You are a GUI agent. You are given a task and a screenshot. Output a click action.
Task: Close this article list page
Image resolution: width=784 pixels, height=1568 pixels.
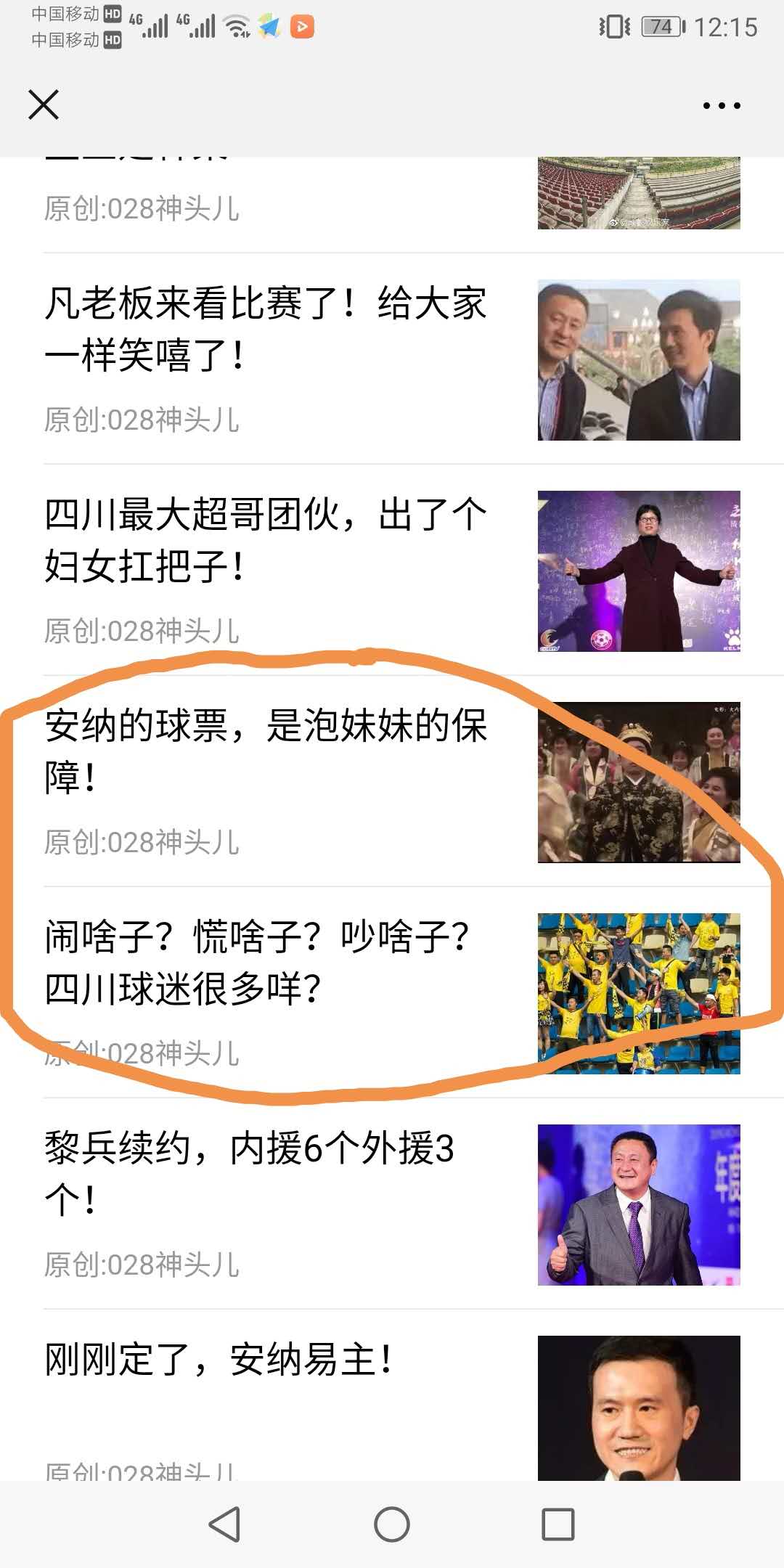[x=44, y=105]
